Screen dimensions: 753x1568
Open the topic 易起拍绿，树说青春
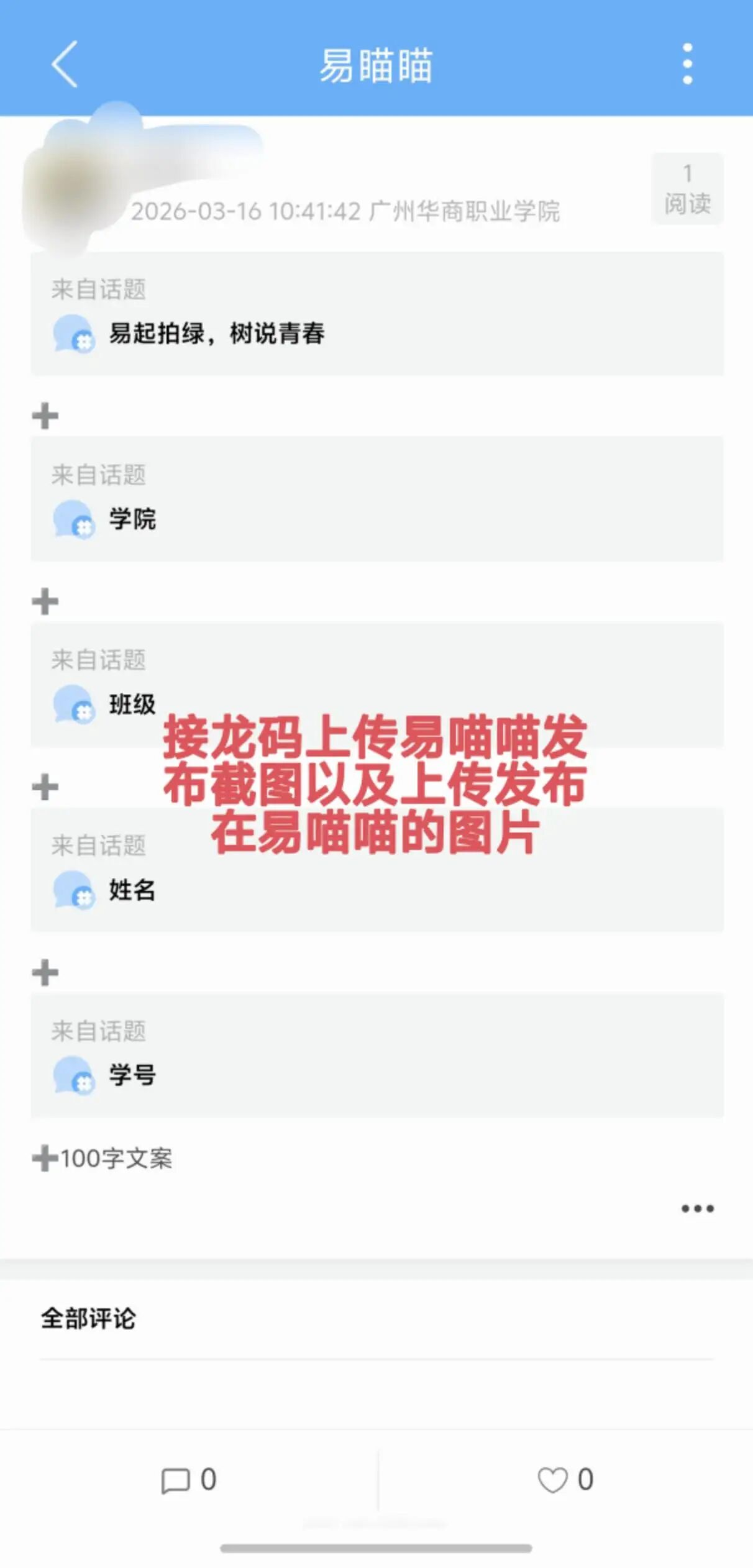point(376,314)
